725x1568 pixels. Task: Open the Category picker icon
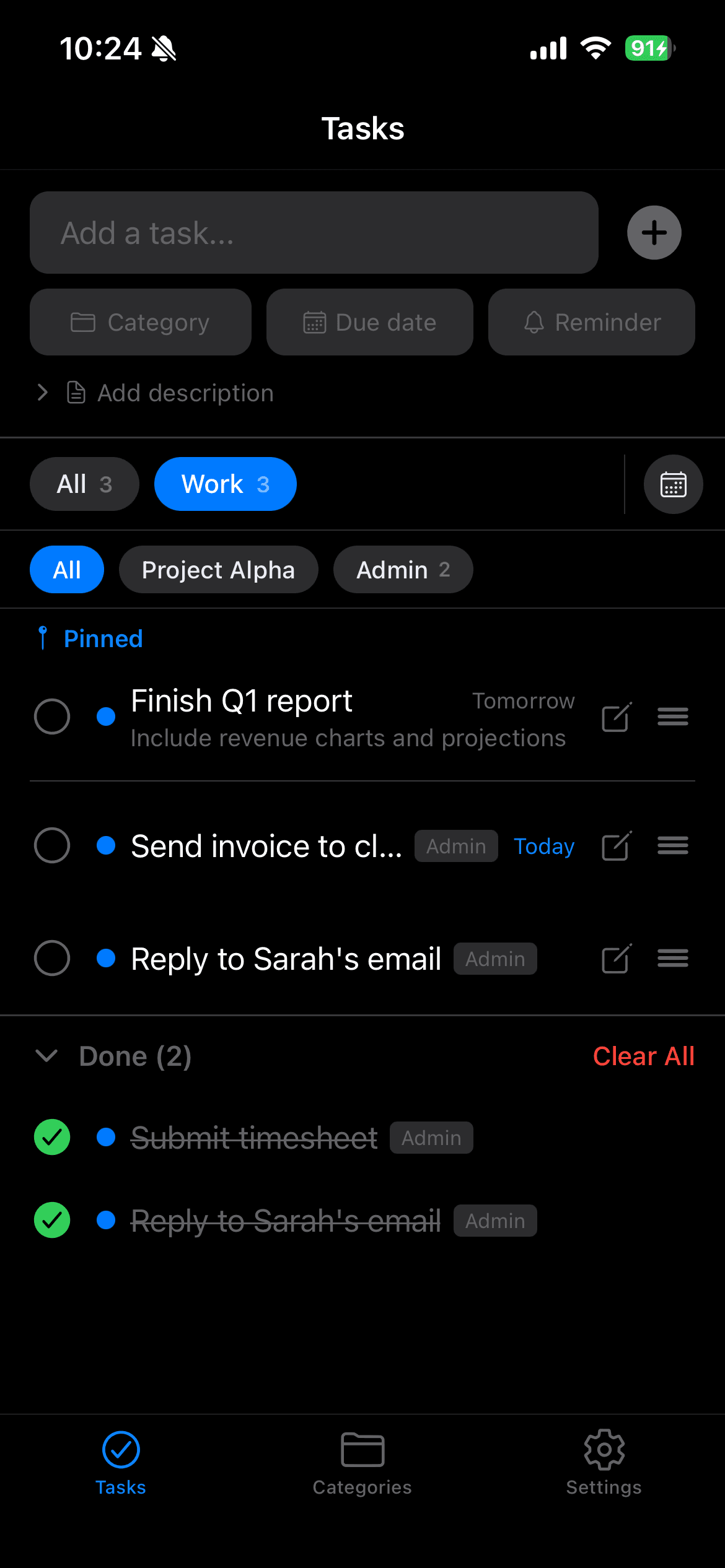point(82,322)
